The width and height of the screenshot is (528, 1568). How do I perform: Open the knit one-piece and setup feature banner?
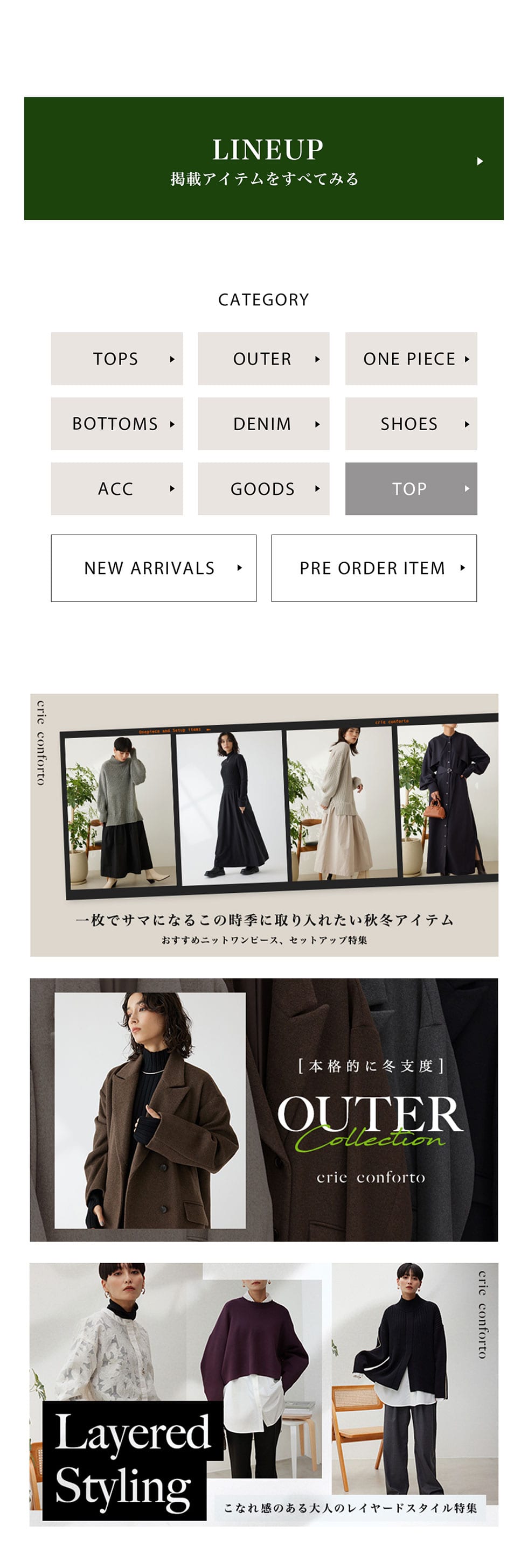[x=263, y=825]
